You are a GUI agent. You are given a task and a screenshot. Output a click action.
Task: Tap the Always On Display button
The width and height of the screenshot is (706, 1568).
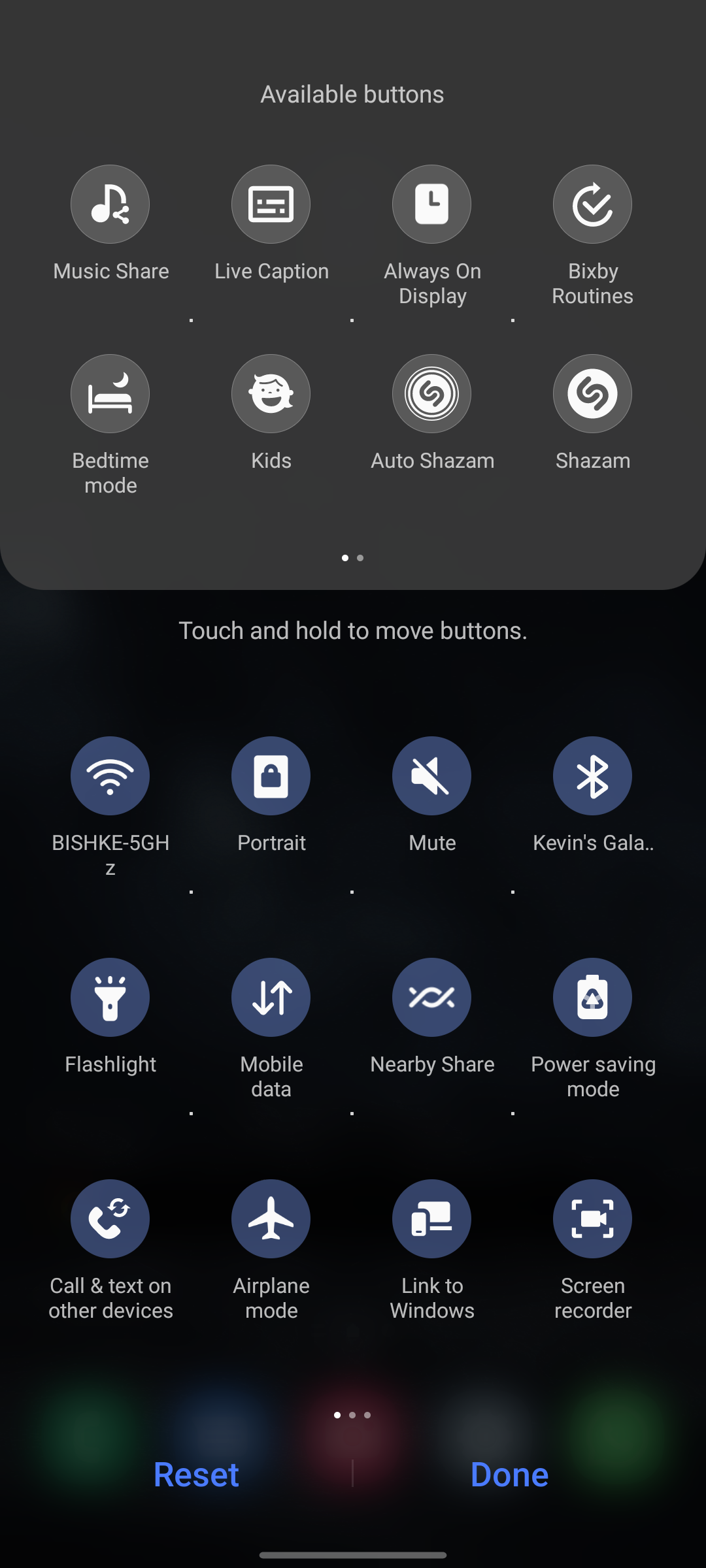(431, 204)
